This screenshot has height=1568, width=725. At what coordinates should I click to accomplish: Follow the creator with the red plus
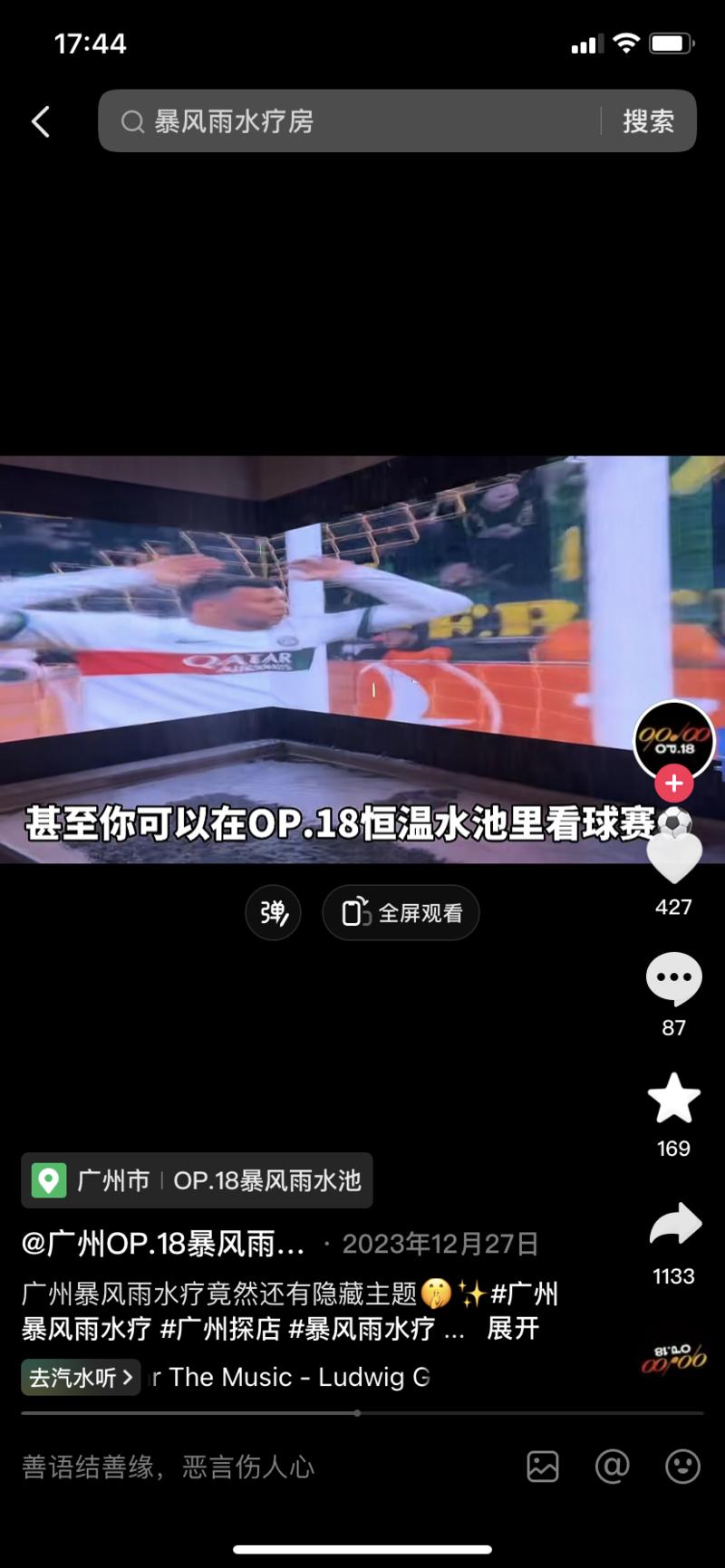pos(673,784)
